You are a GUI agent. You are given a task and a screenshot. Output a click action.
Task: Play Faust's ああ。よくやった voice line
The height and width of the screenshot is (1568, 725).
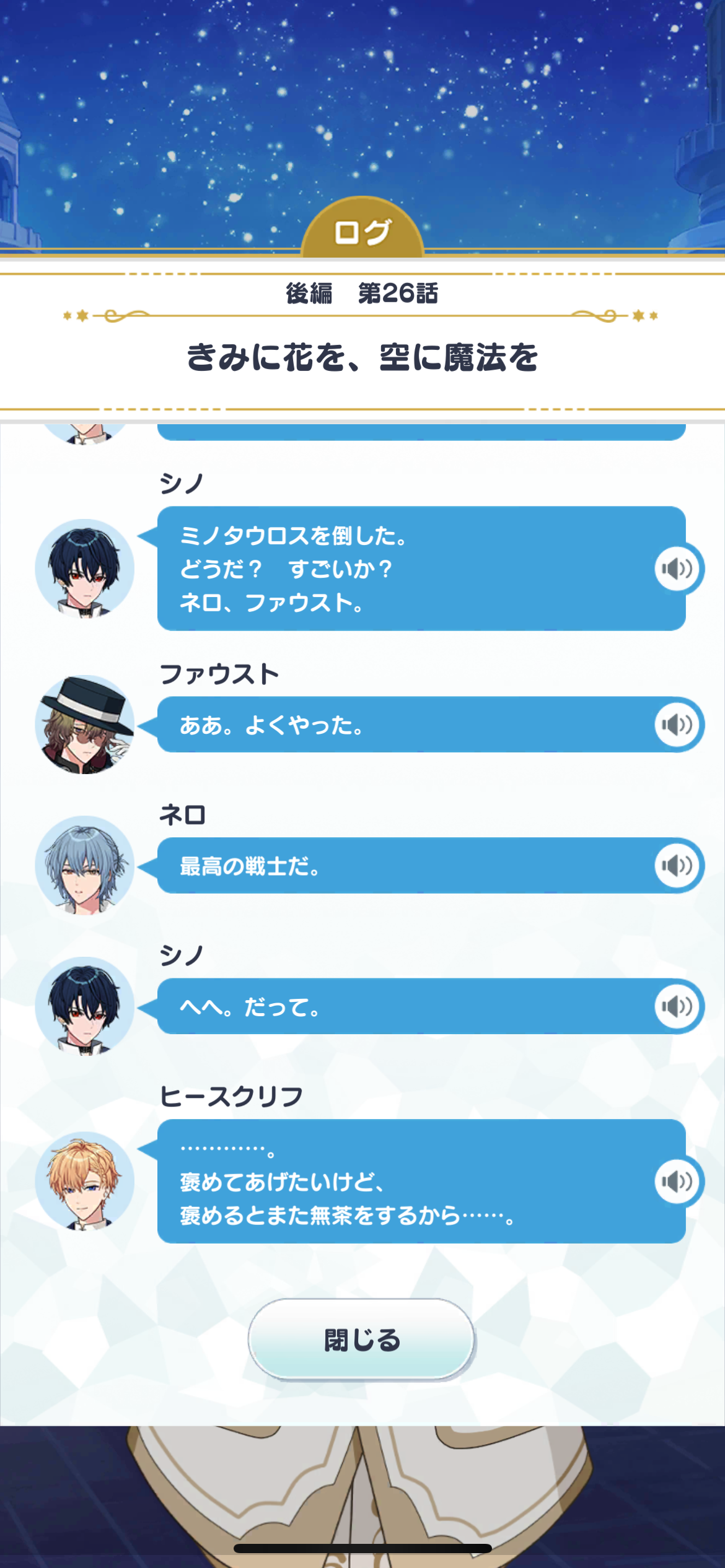click(677, 725)
